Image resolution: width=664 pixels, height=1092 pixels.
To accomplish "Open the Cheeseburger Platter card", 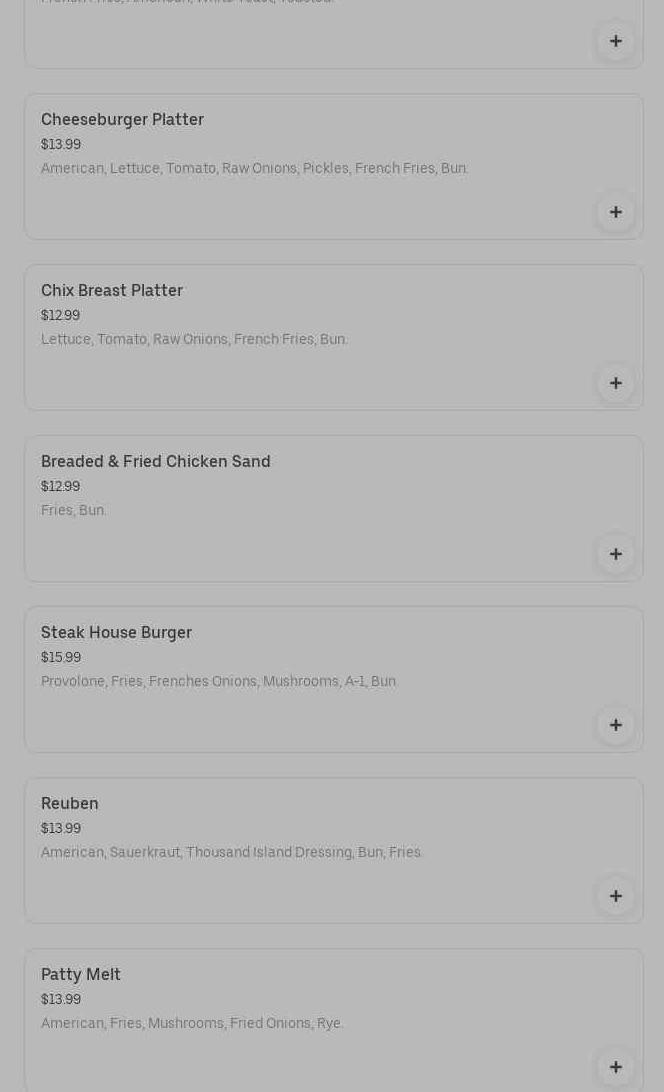I will coord(333,167).
